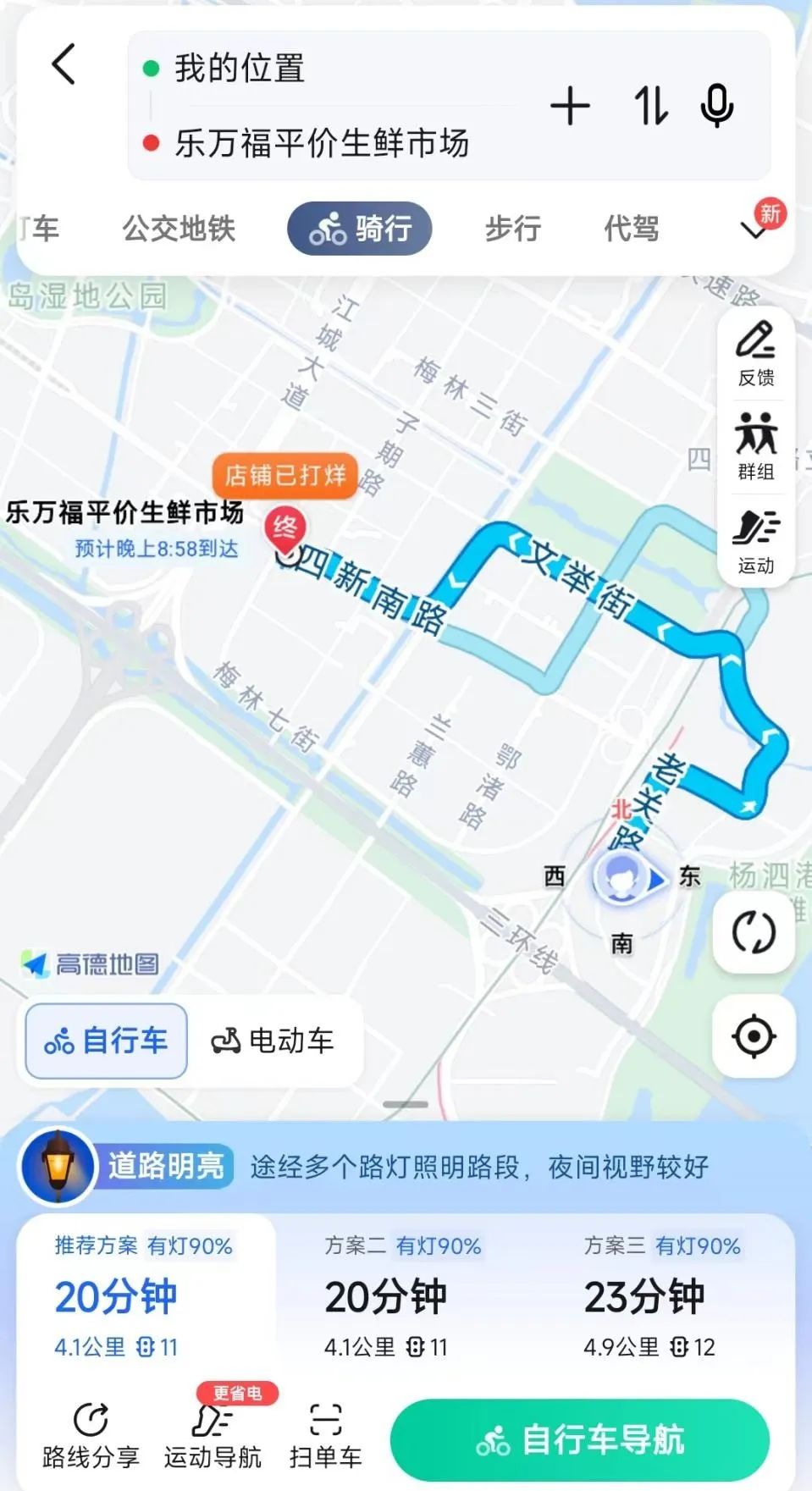The image size is (812, 1491).
Task: Go back using the top-left arrow
Action: click(x=64, y=64)
